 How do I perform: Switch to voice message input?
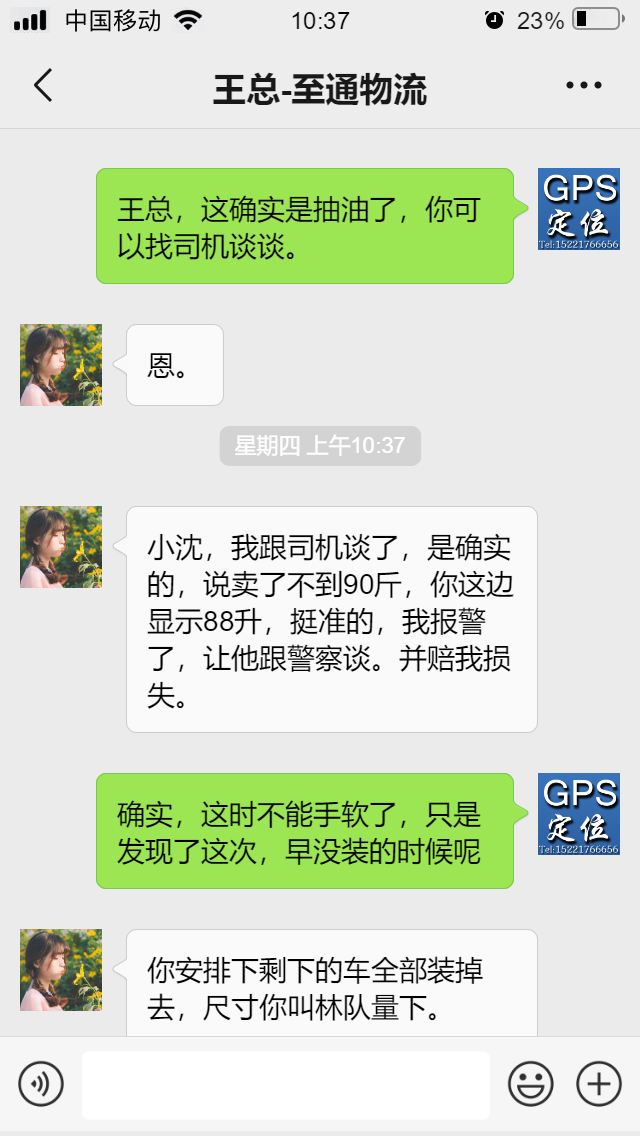click(41, 1083)
